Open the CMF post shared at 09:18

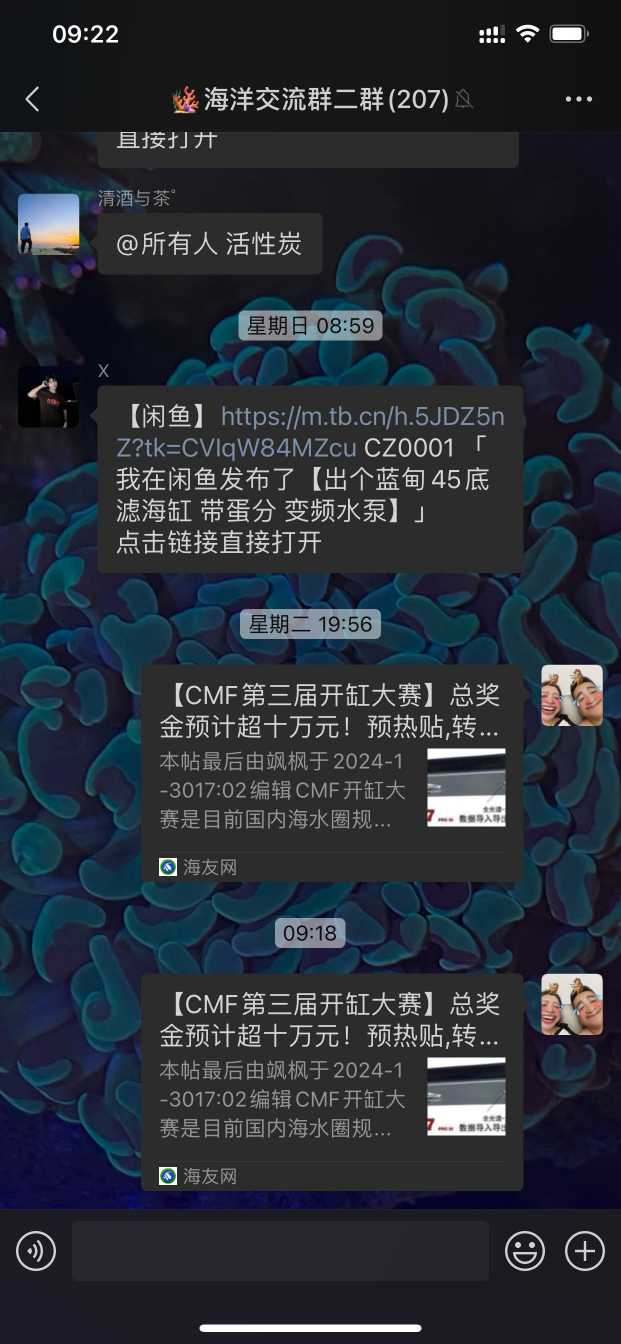coord(331,1081)
